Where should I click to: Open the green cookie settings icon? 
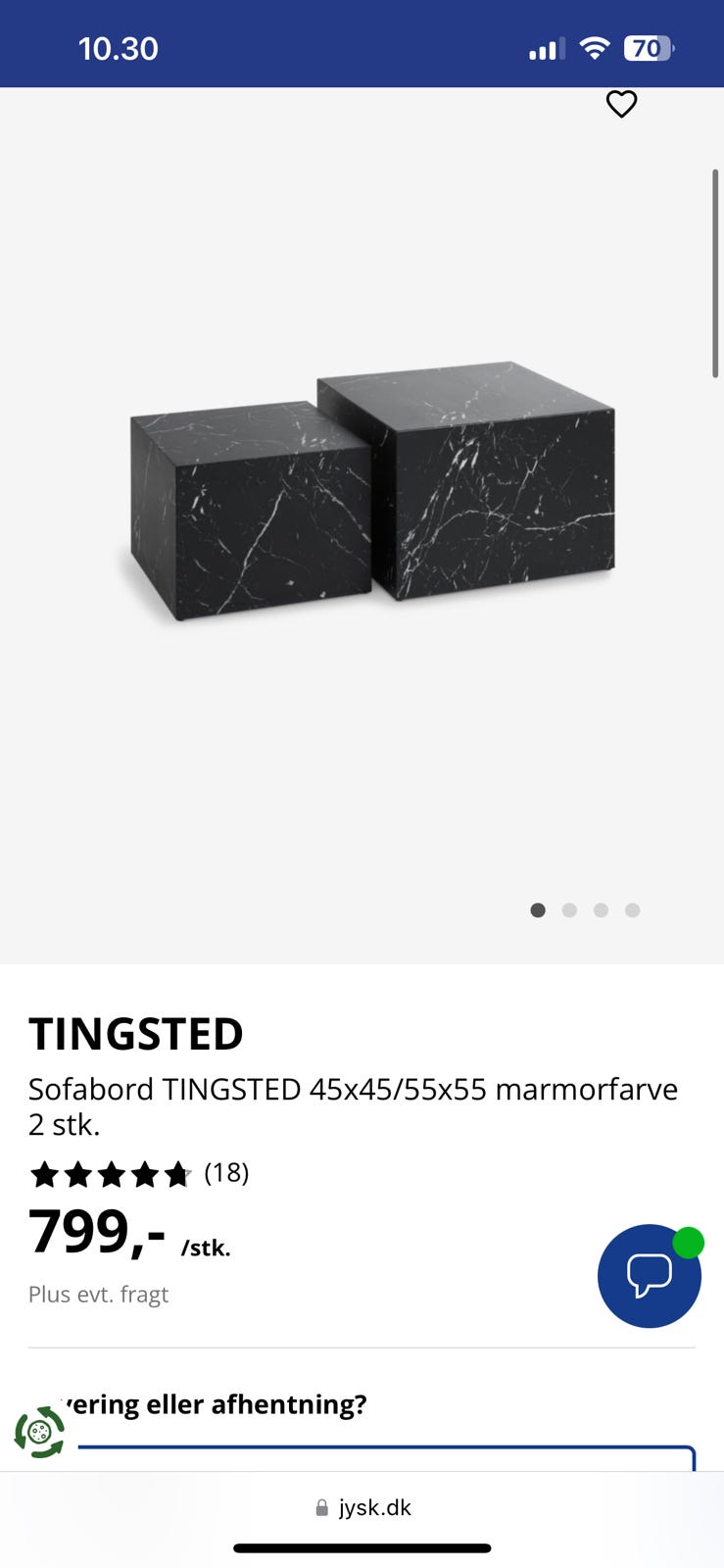(x=39, y=1432)
